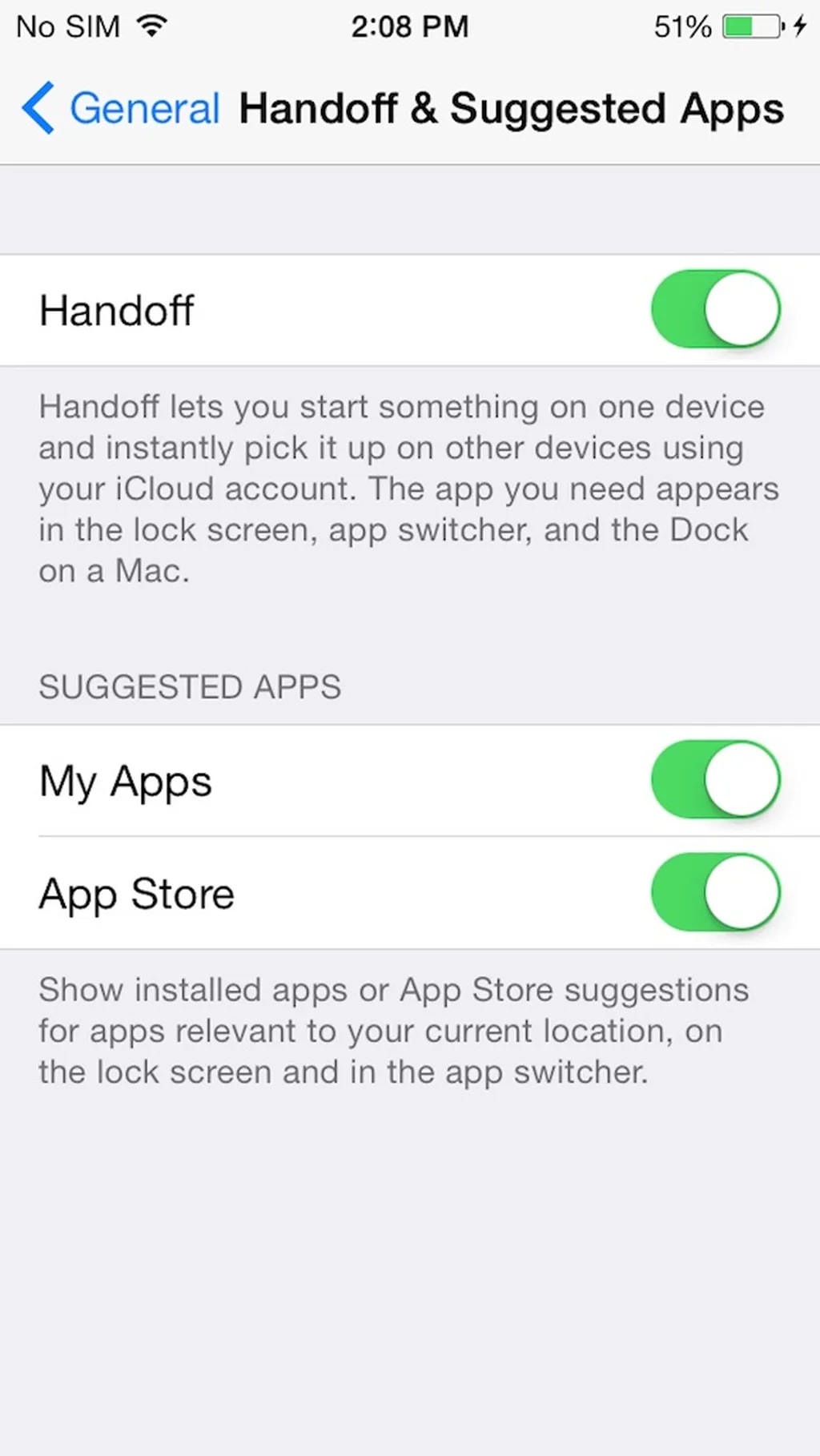
Task: Go back to General settings
Action: [120, 108]
